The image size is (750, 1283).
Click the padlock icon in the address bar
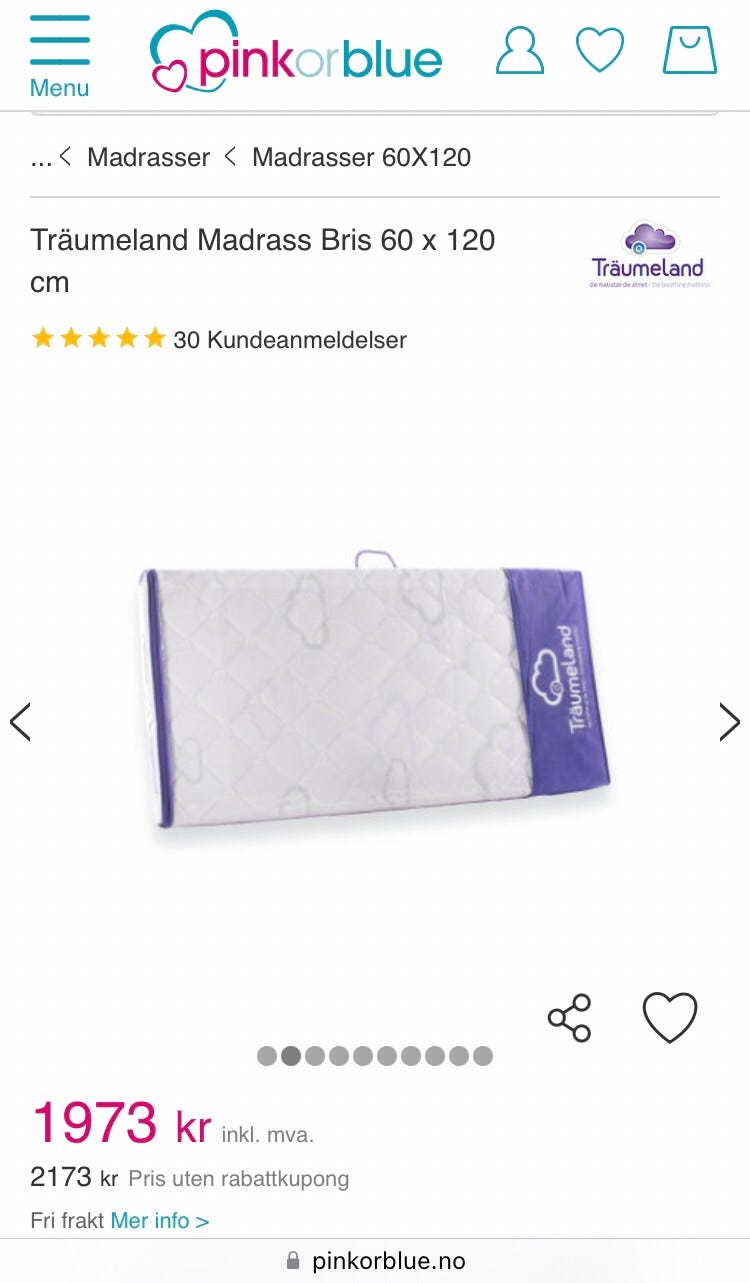pos(293,1262)
